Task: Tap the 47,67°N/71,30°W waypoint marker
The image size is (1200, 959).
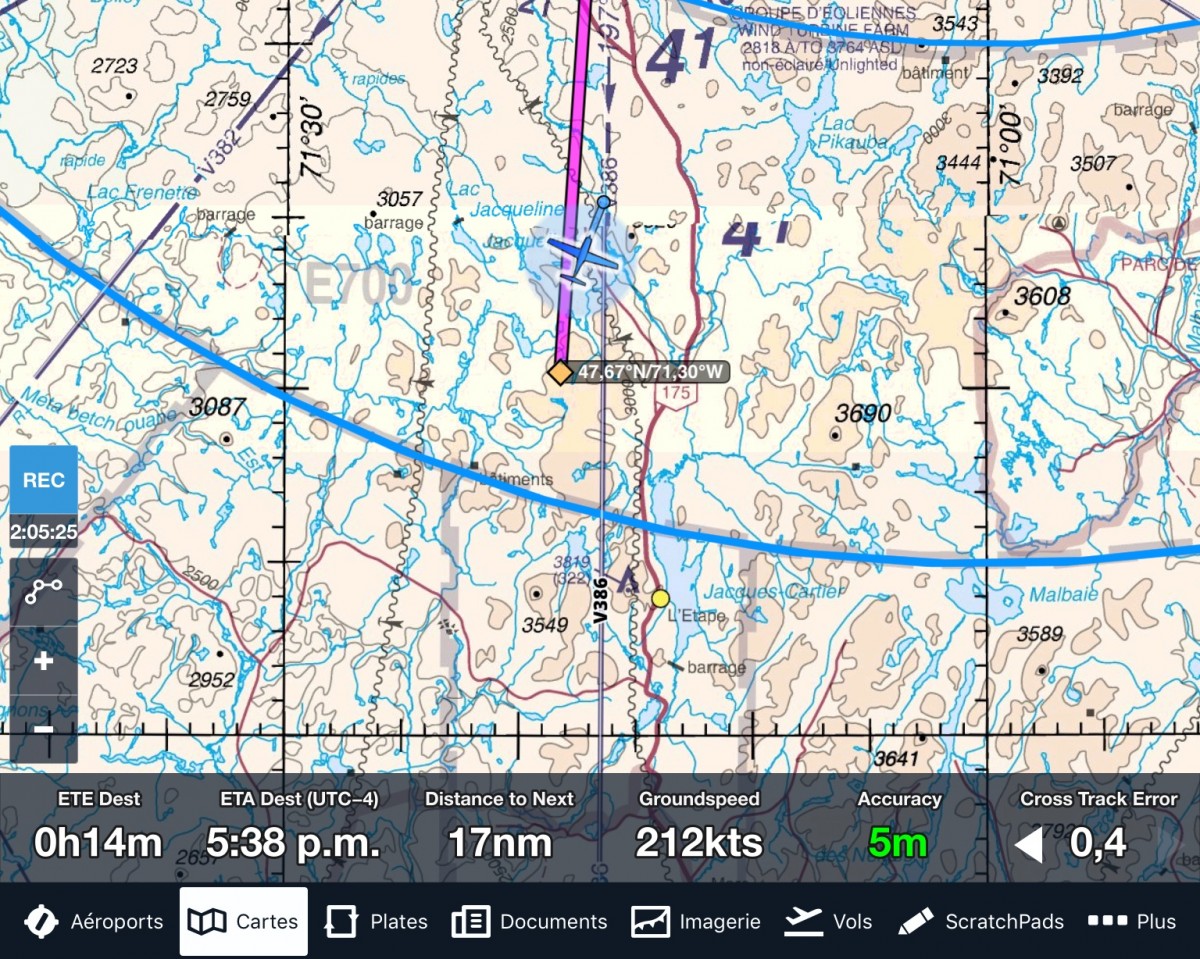Action: click(x=560, y=373)
